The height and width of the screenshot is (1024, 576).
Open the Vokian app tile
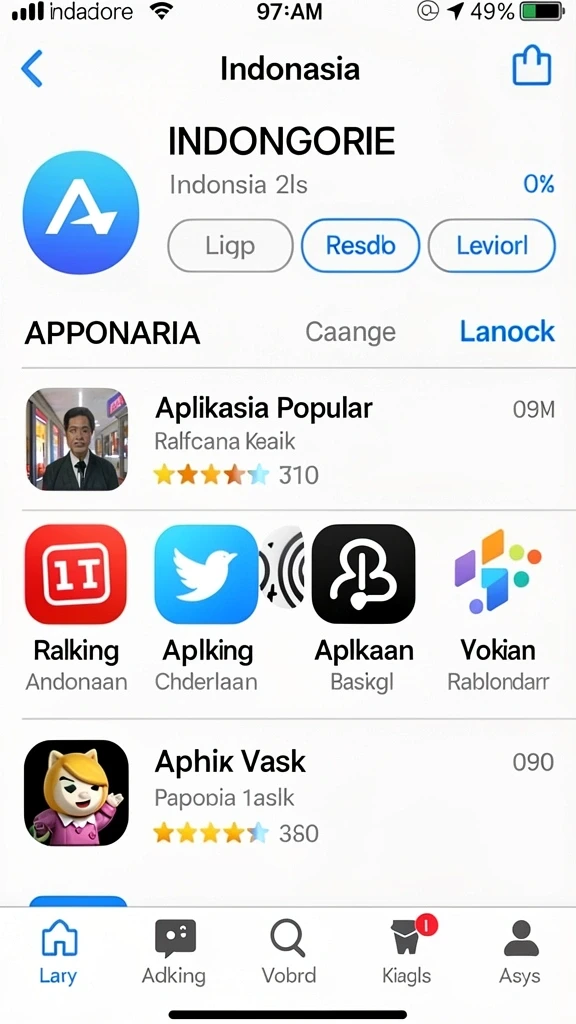(x=498, y=607)
